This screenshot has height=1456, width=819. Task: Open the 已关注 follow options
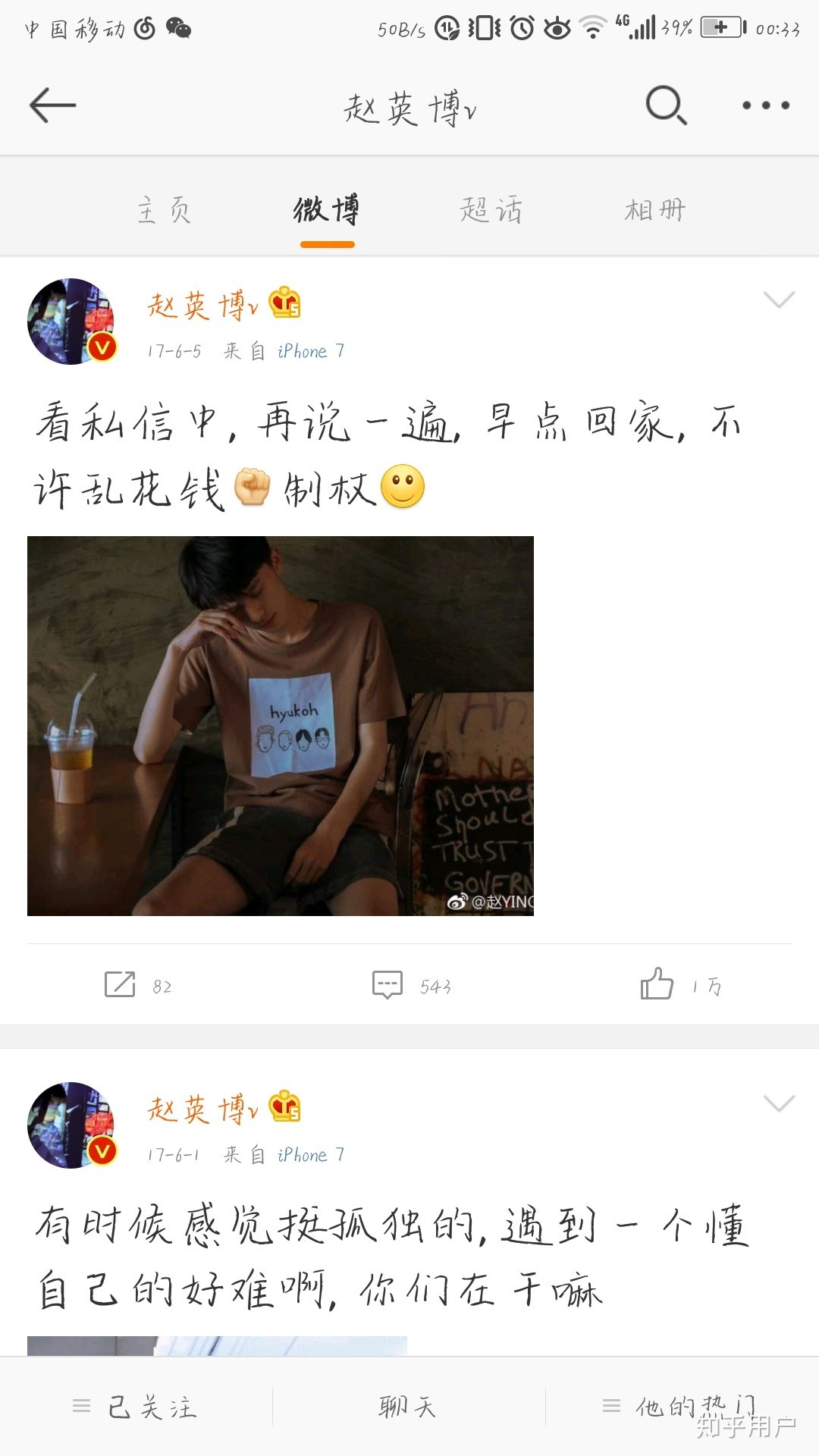[x=136, y=1407]
